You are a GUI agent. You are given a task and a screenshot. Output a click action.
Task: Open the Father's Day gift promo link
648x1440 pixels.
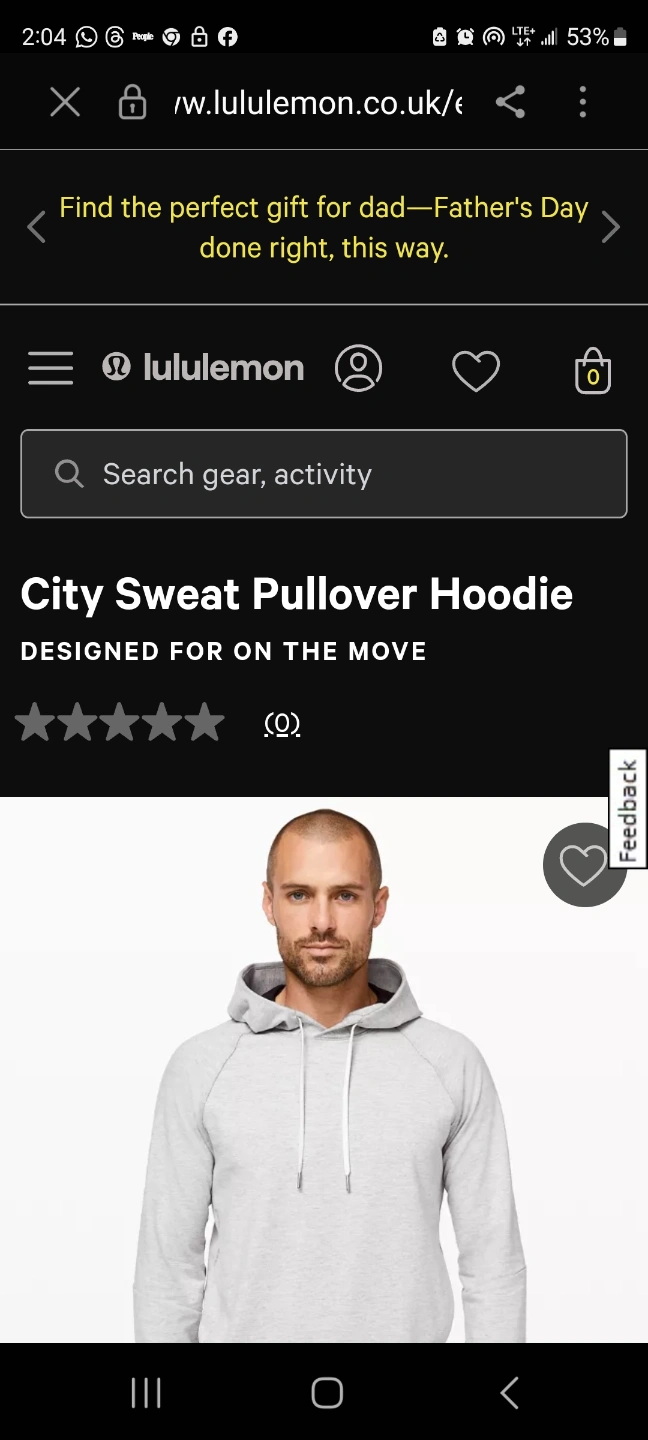[x=324, y=227]
